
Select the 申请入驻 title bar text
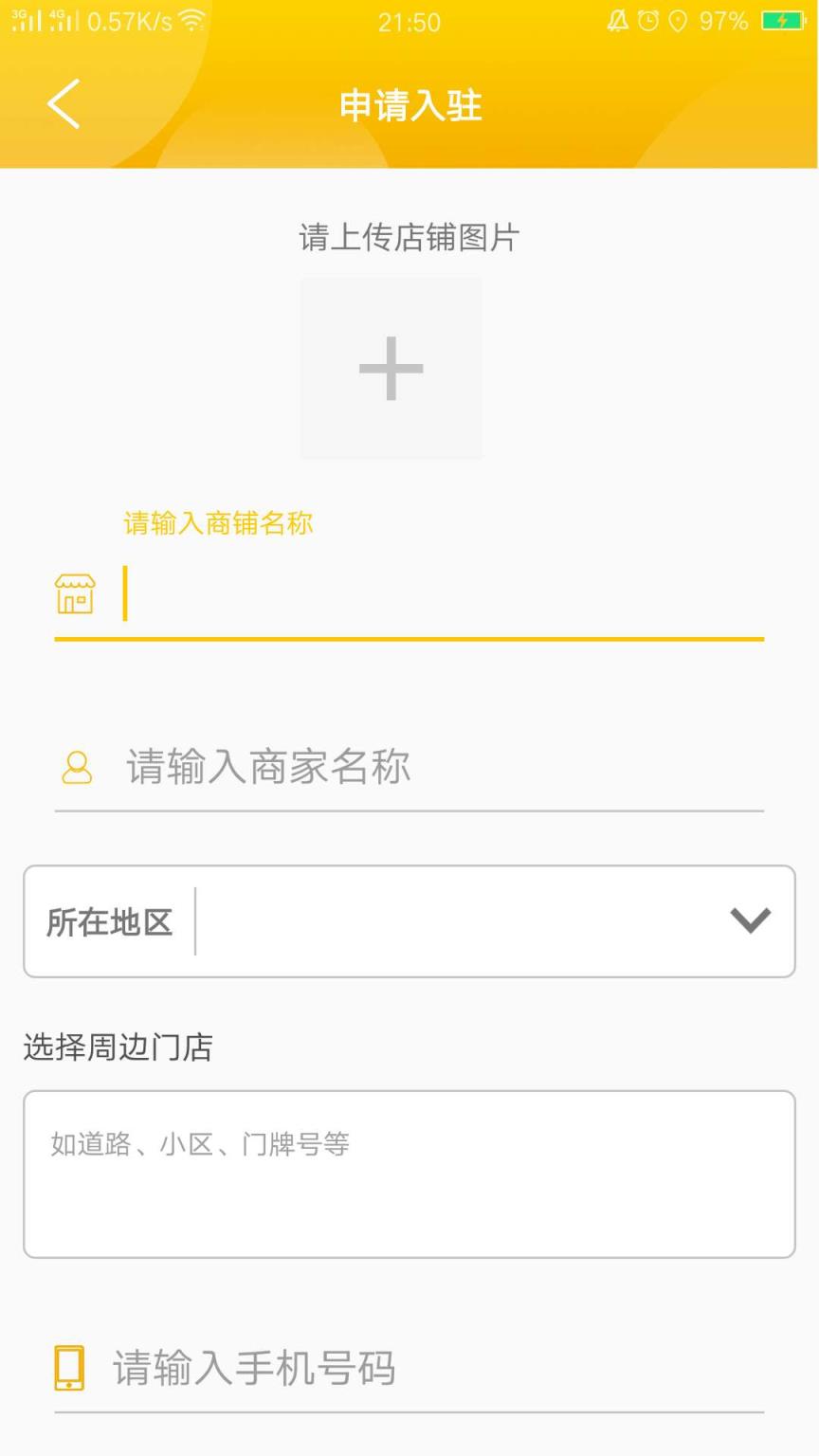click(x=409, y=106)
